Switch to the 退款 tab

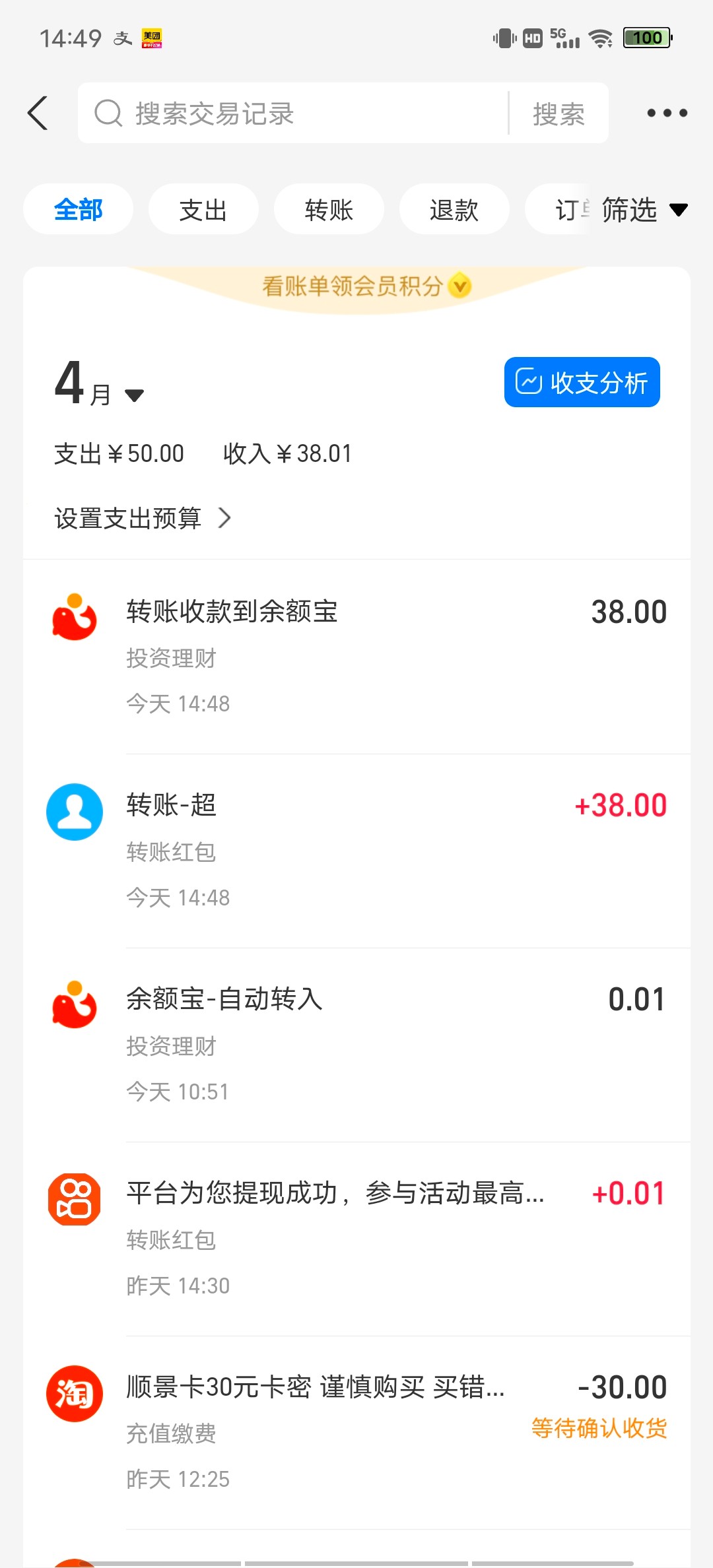(454, 210)
